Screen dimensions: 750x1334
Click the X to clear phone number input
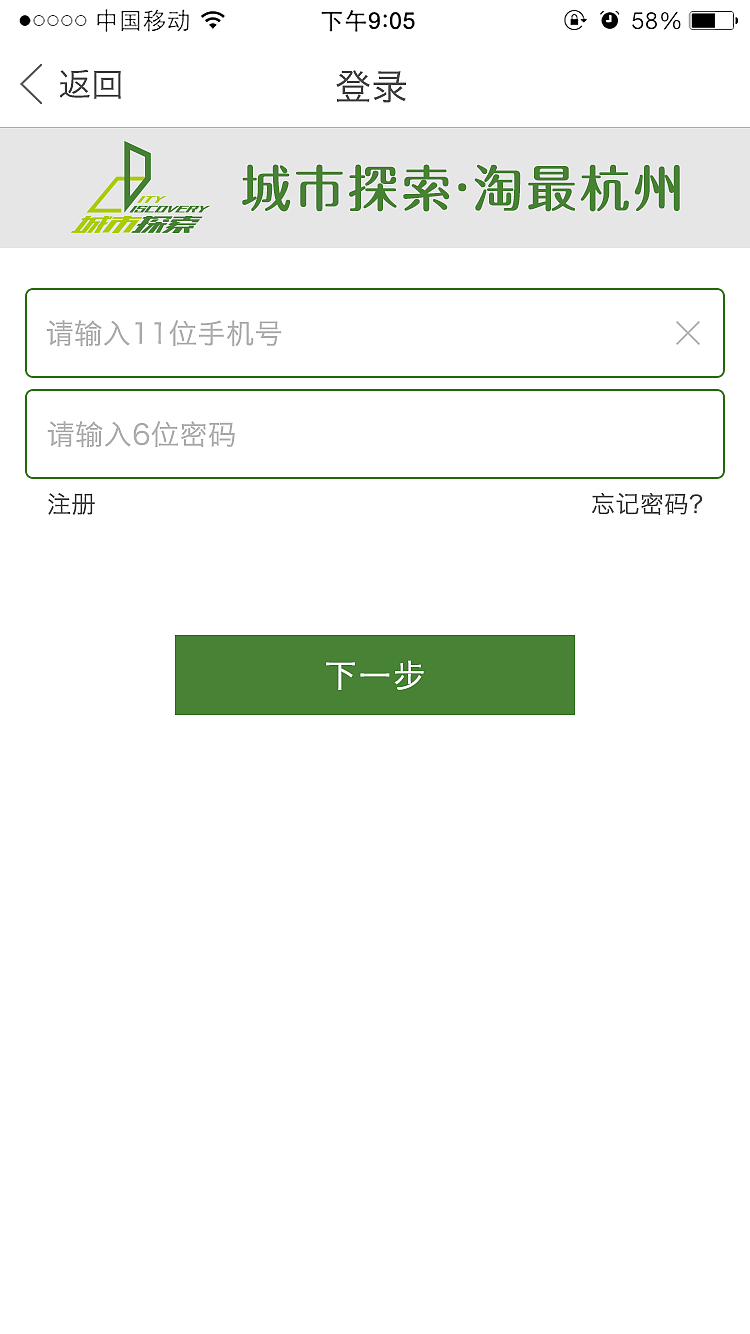(x=688, y=333)
